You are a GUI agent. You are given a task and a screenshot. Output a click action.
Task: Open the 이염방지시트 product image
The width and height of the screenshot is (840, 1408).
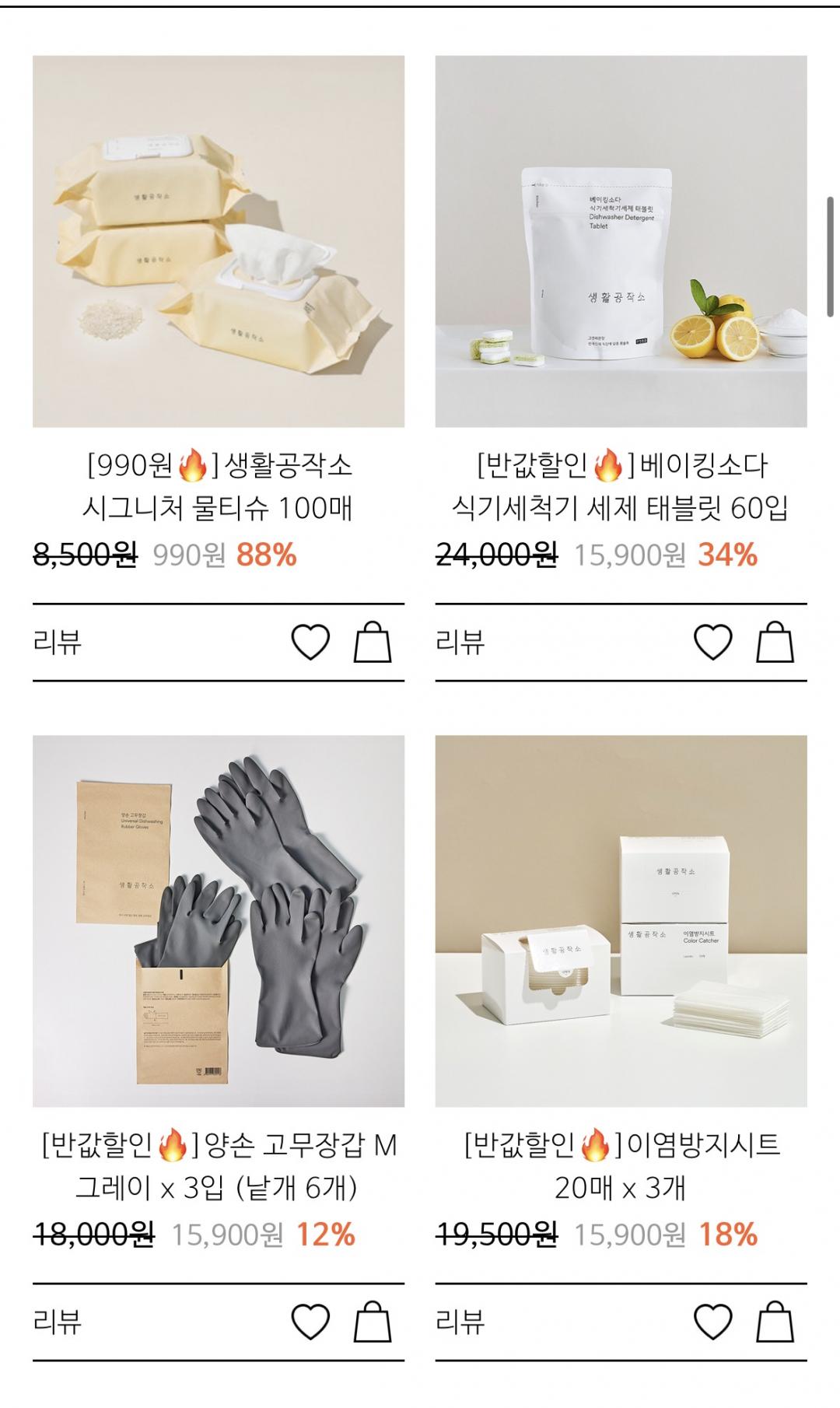621,921
